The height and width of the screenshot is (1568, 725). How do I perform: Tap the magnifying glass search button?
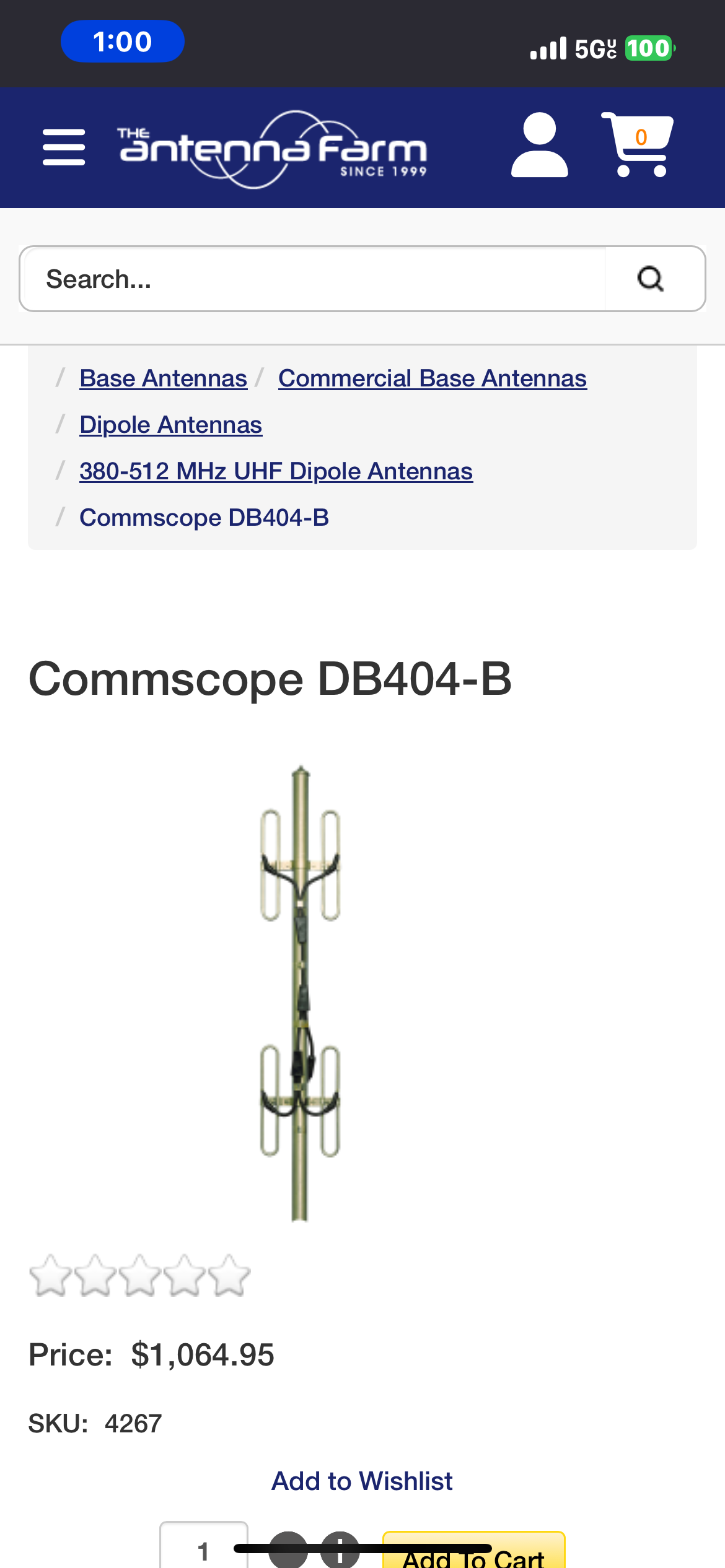[x=651, y=279]
